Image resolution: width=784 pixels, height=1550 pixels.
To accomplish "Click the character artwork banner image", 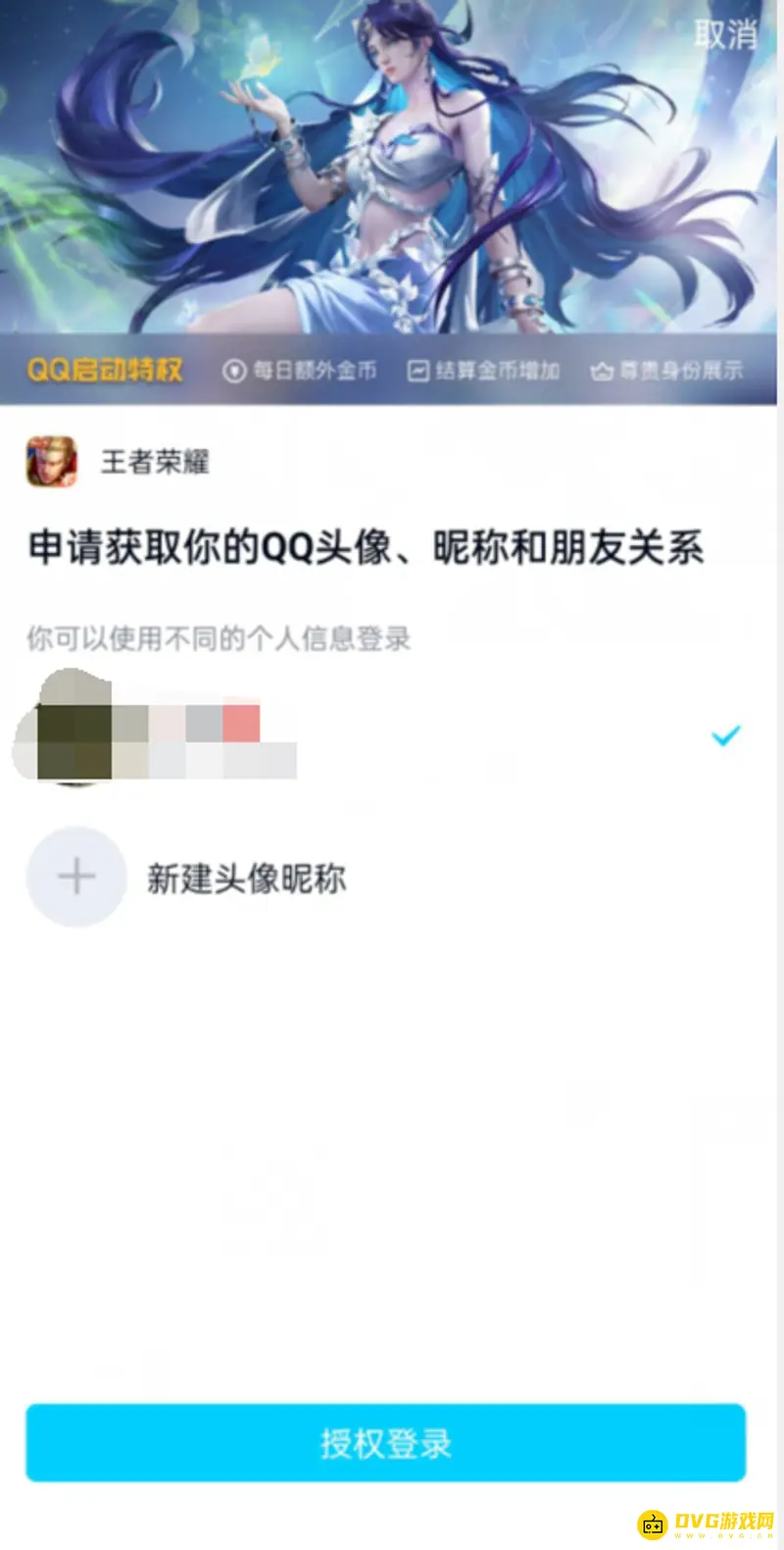I will coord(392,172).
